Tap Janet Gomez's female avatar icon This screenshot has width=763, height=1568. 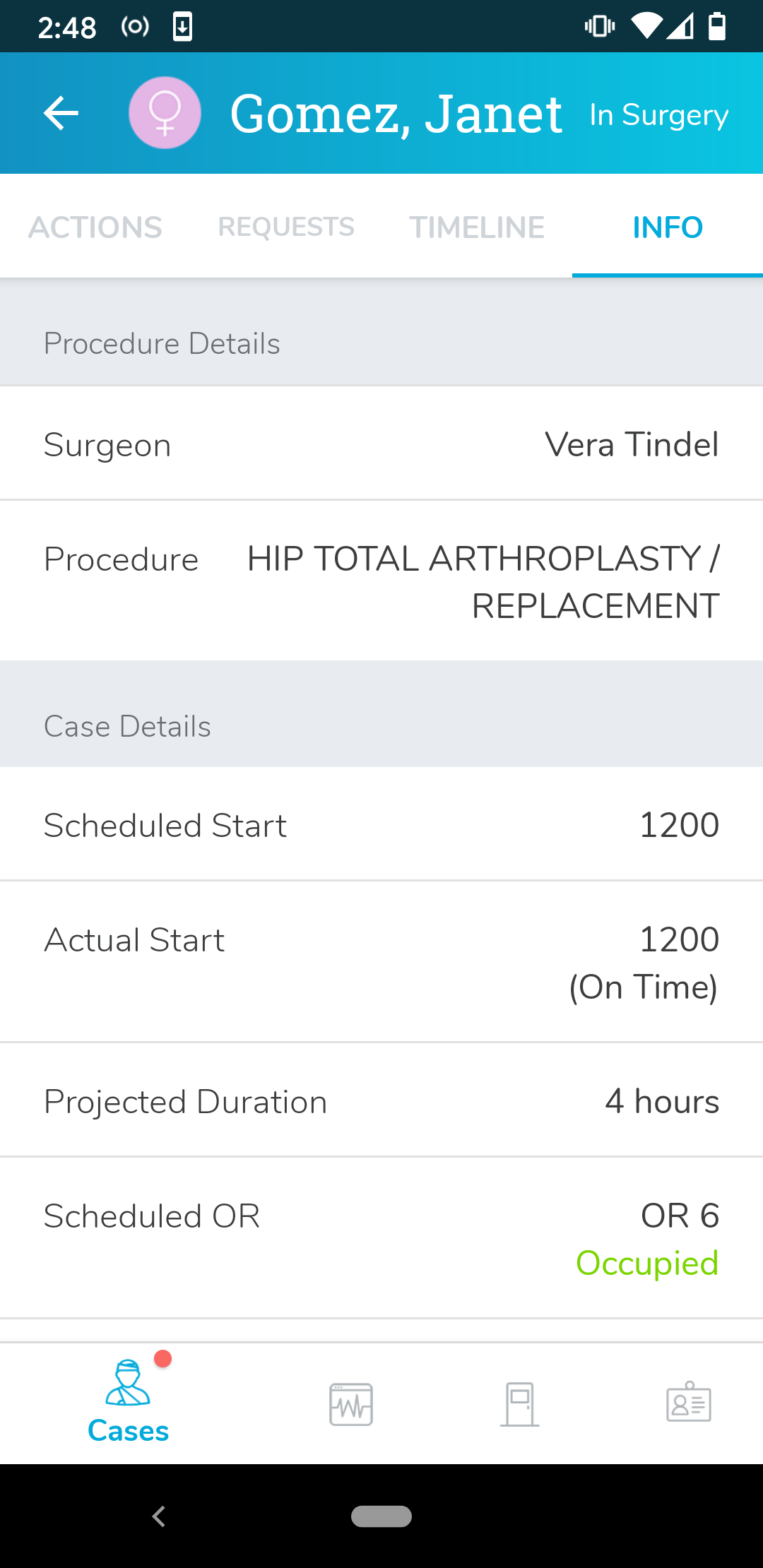click(x=165, y=112)
